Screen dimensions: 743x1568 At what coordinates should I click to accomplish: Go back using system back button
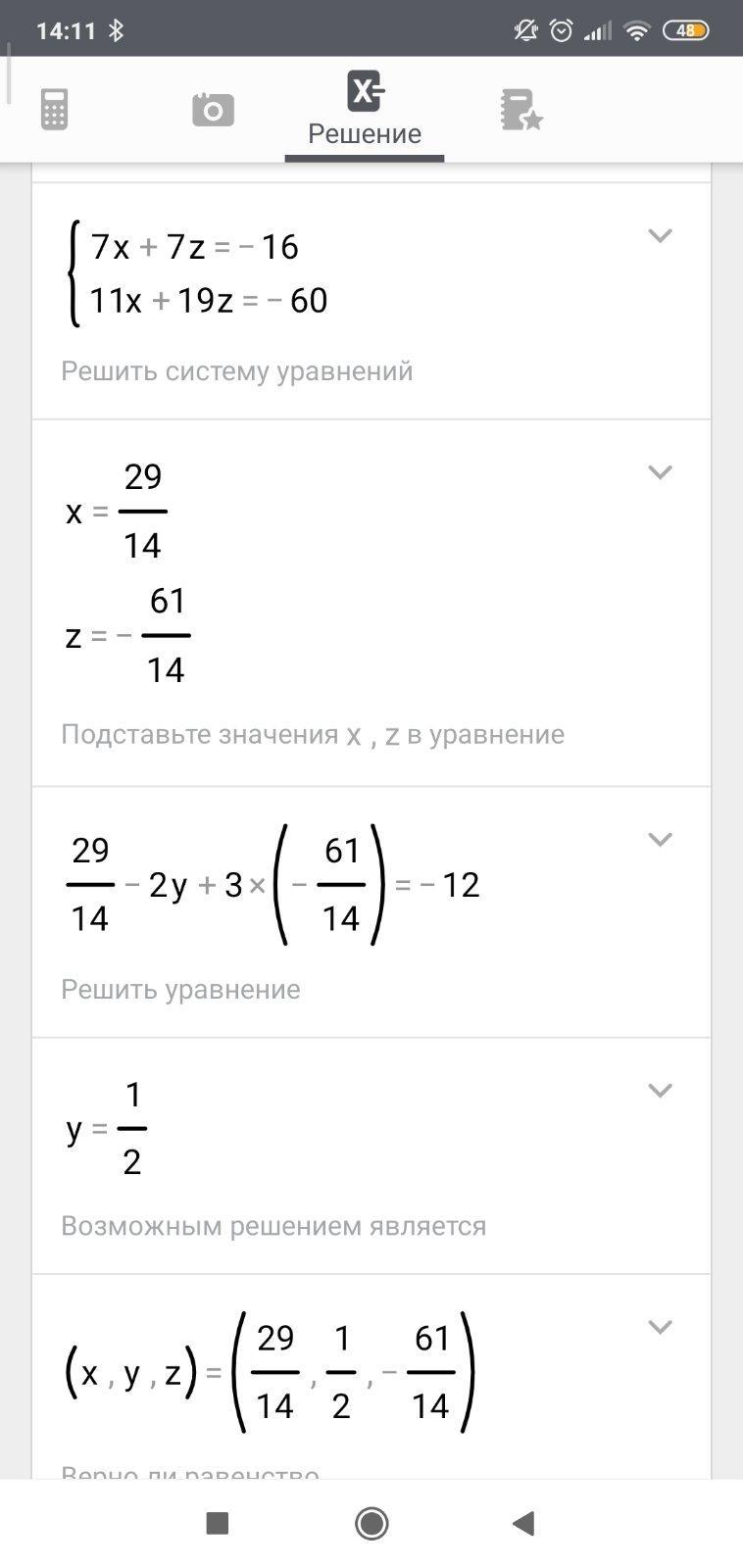click(x=523, y=1523)
